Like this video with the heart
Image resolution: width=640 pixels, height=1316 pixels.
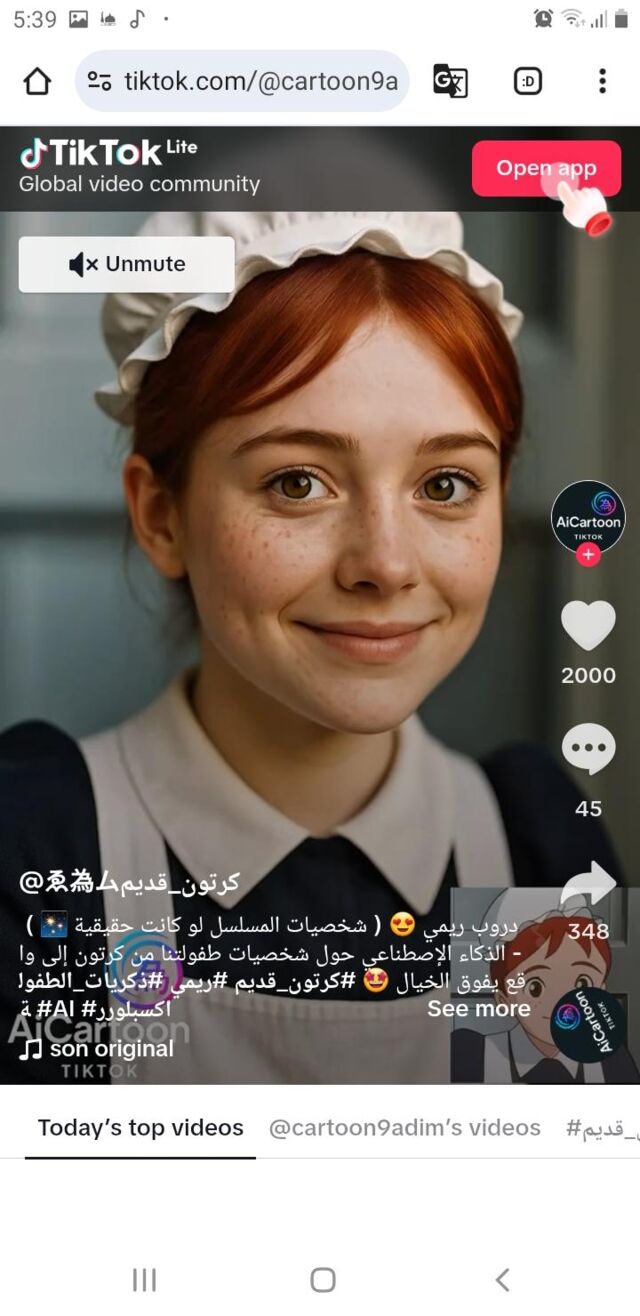(x=588, y=626)
